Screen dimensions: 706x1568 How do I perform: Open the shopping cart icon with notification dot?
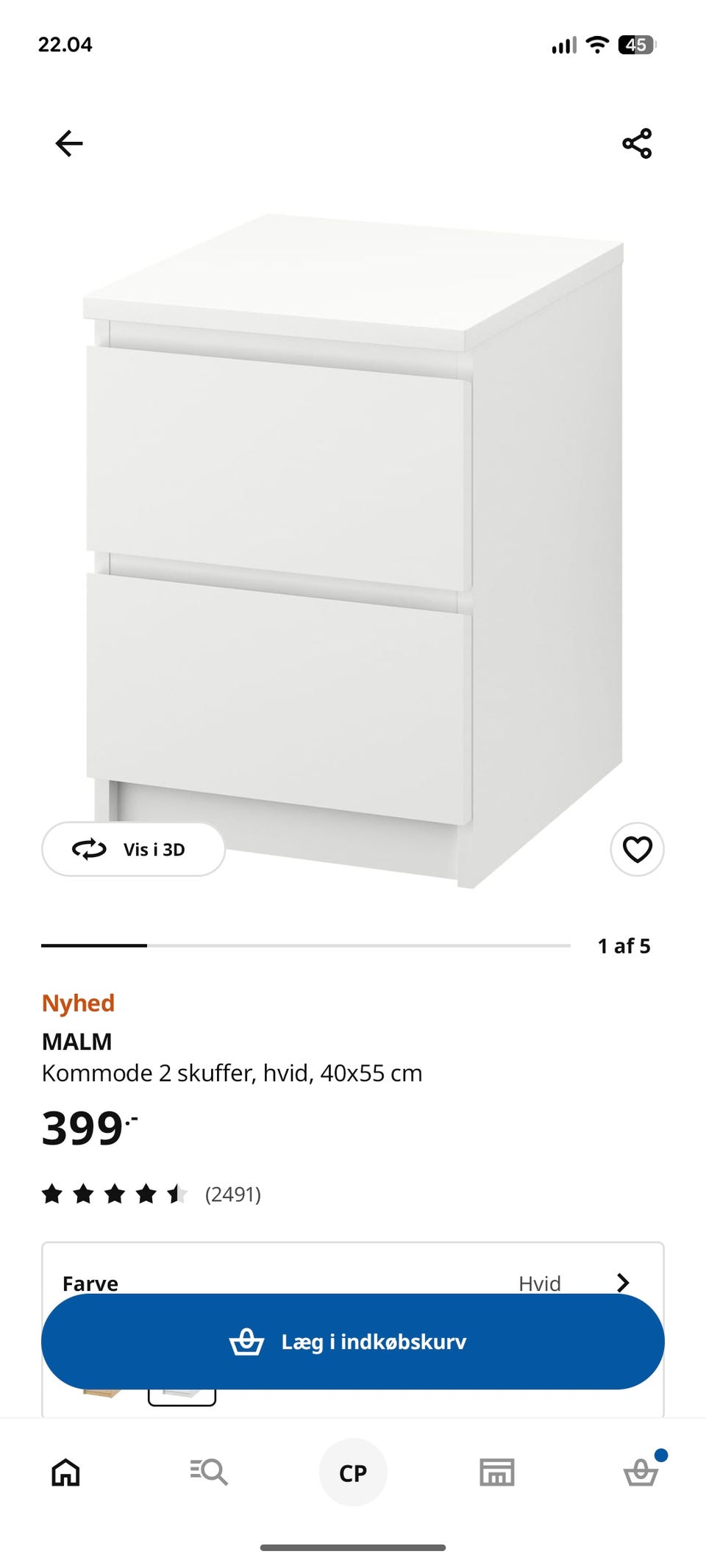[x=640, y=1472]
